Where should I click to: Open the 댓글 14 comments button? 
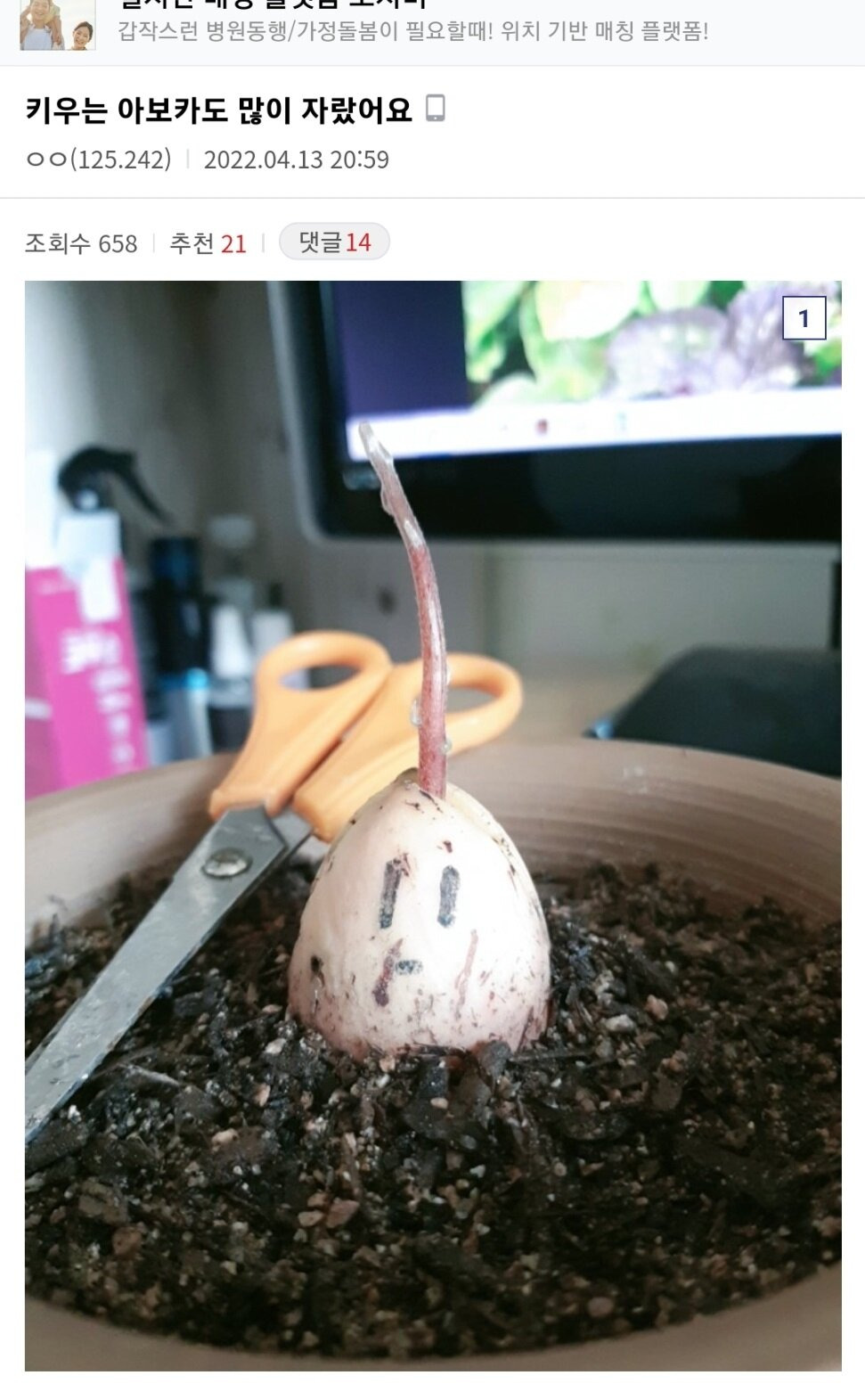point(334,242)
